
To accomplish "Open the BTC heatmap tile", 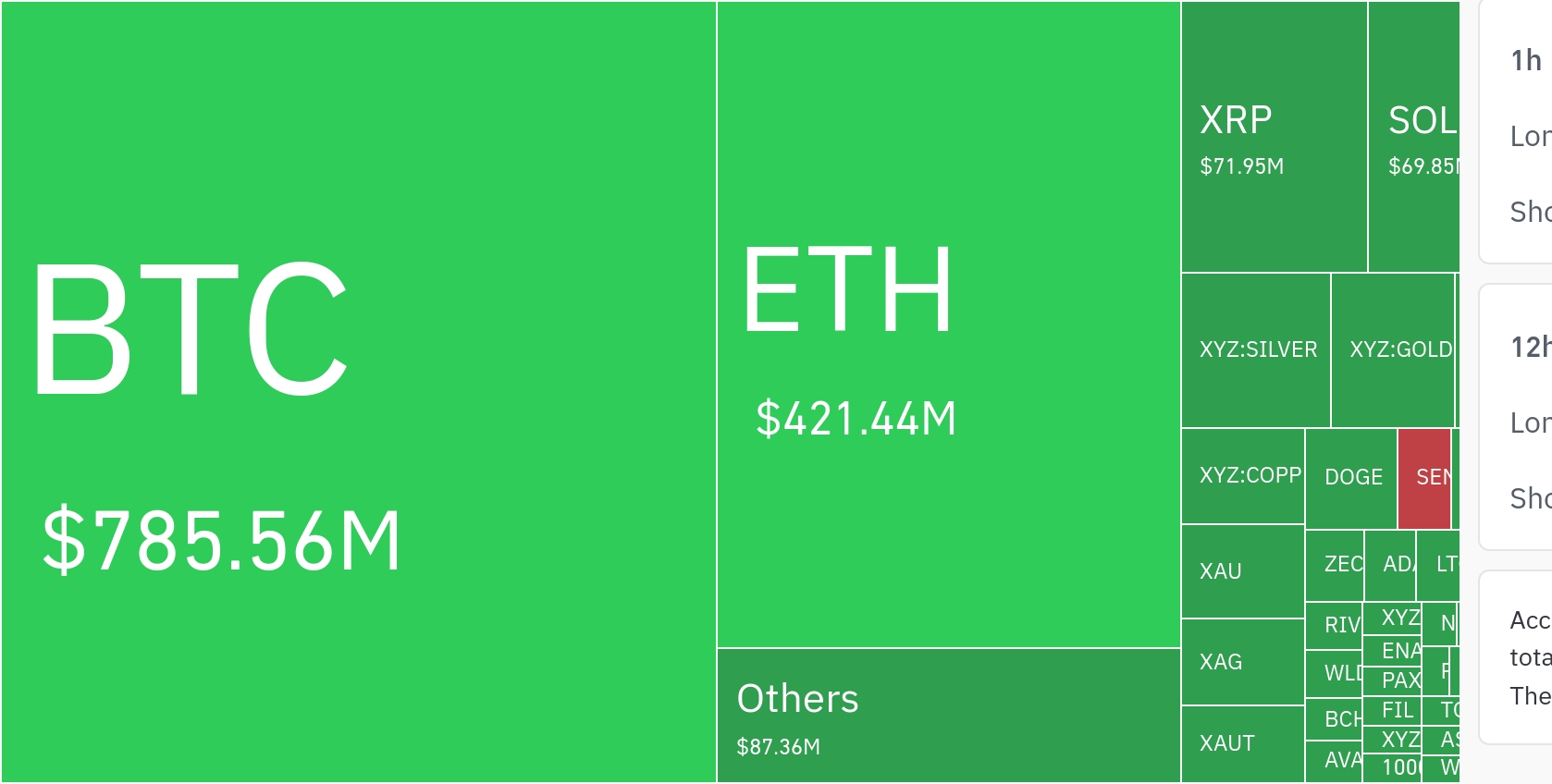I will (358, 392).
